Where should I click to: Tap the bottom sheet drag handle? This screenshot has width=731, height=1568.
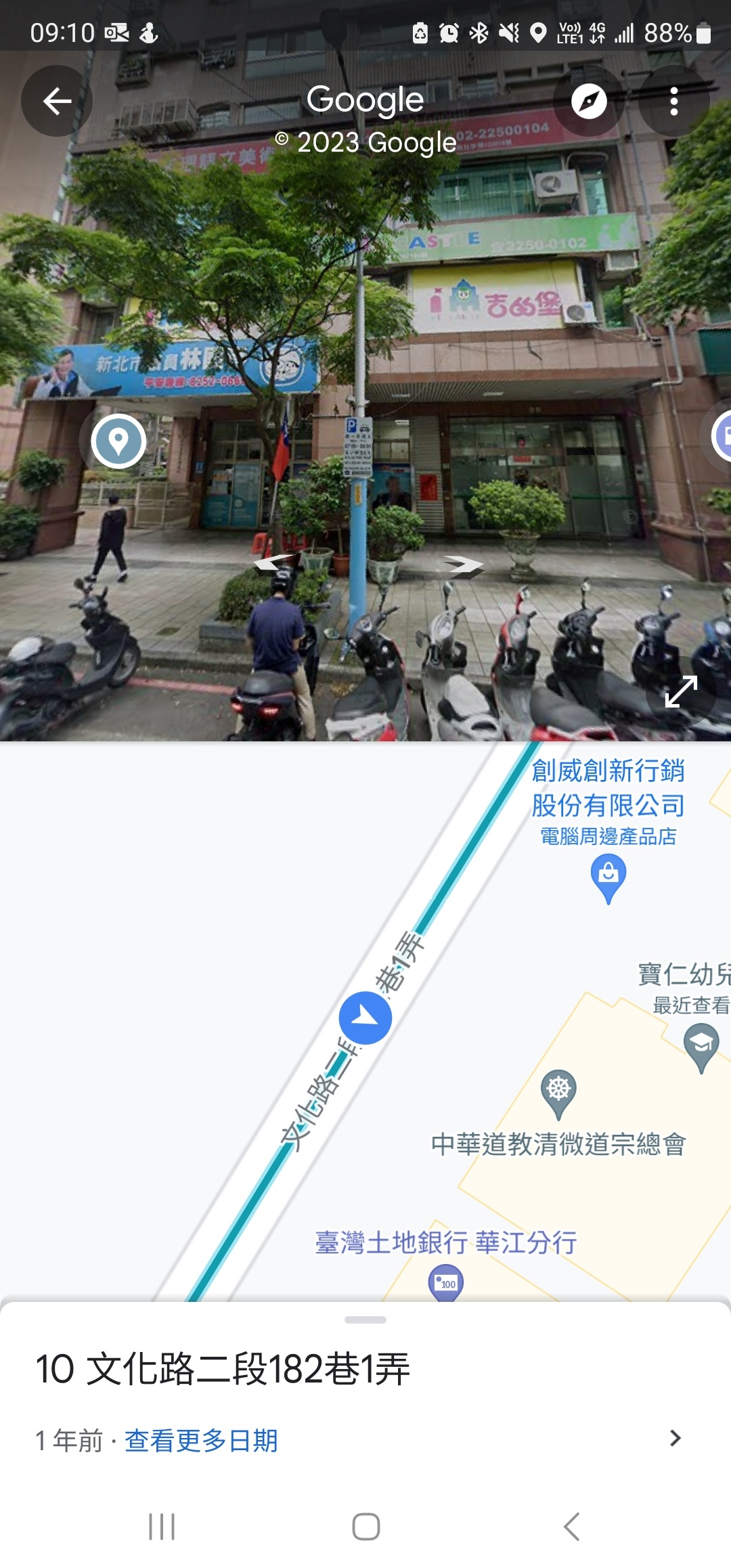click(x=365, y=1320)
